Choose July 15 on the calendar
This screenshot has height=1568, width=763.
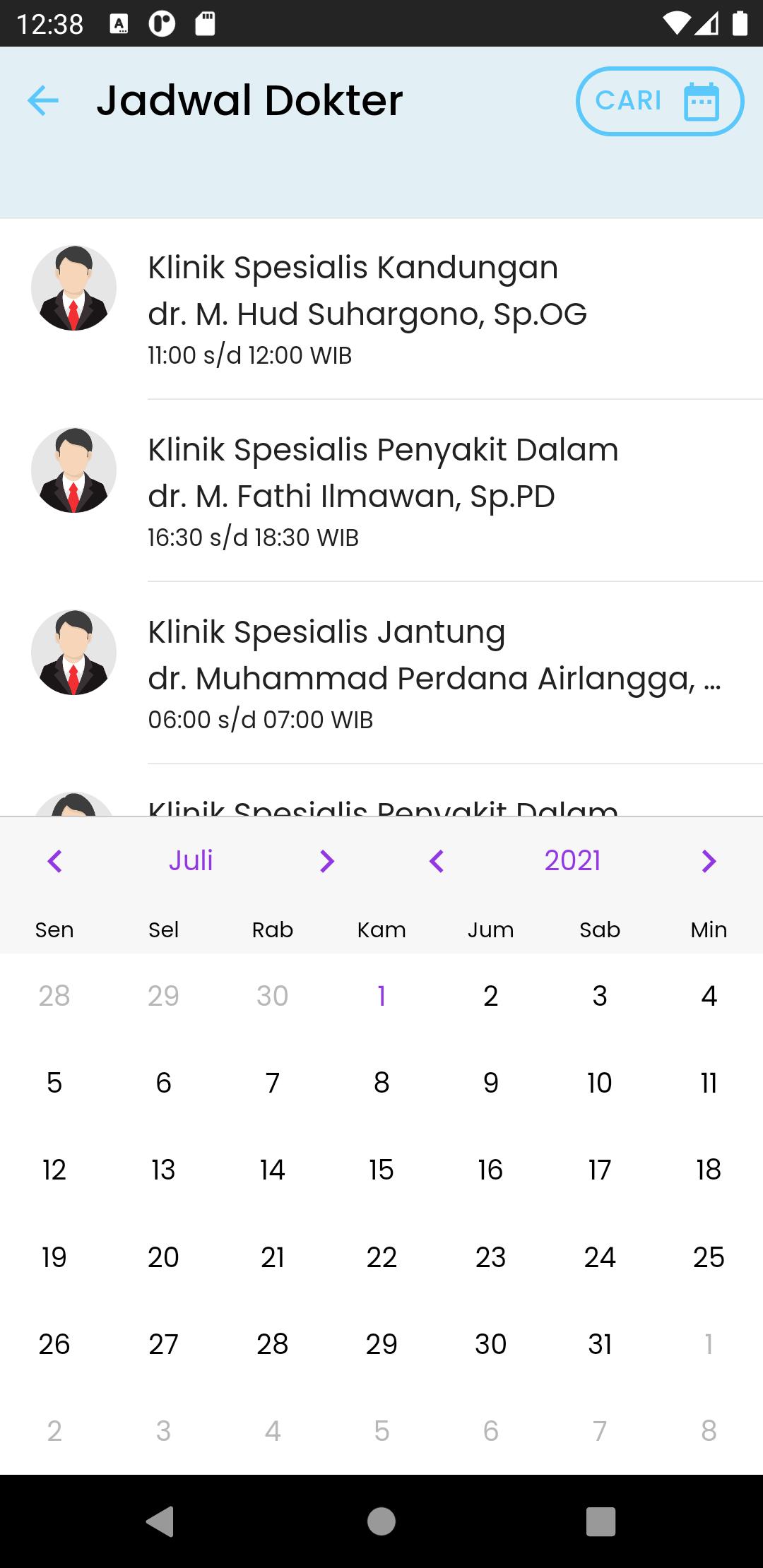click(381, 1170)
